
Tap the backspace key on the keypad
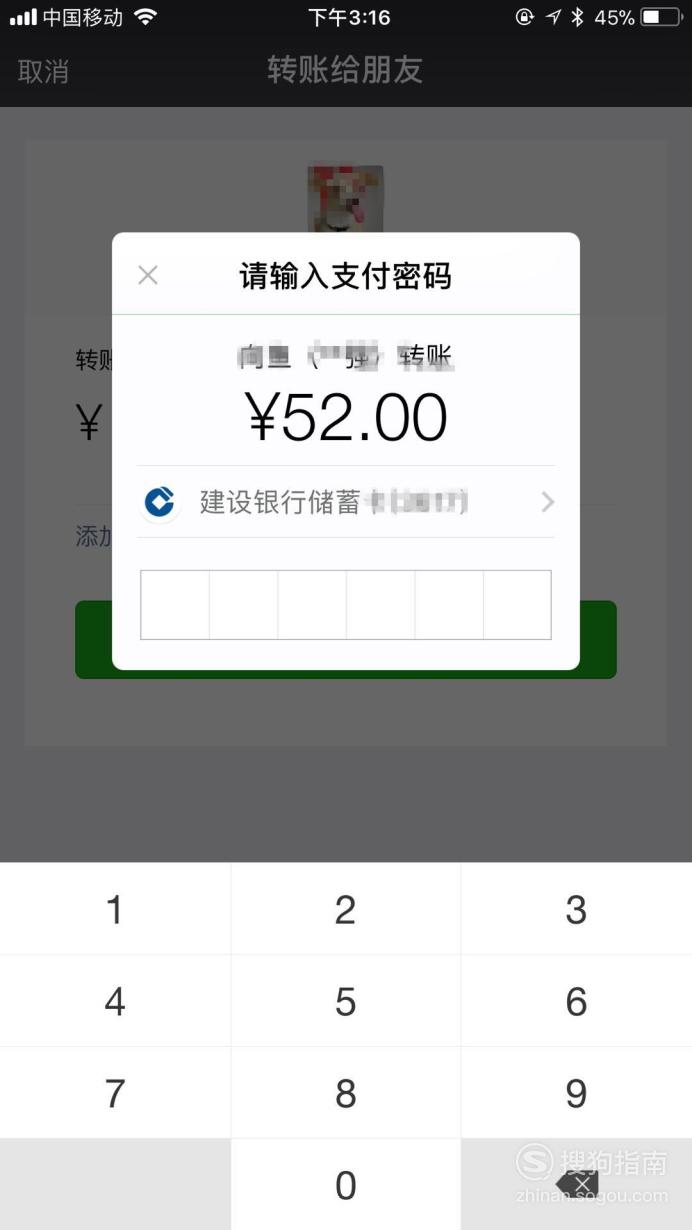[577, 1185]
